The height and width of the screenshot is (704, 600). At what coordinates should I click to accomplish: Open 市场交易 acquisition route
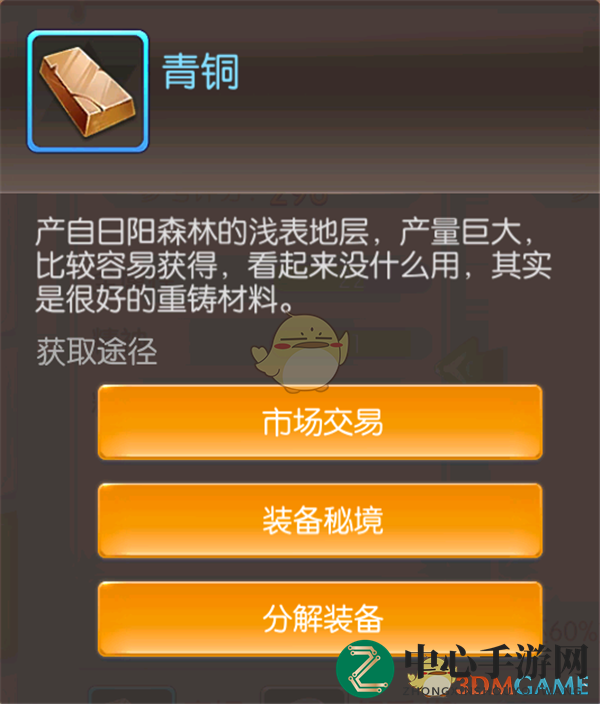coord(321,423)
